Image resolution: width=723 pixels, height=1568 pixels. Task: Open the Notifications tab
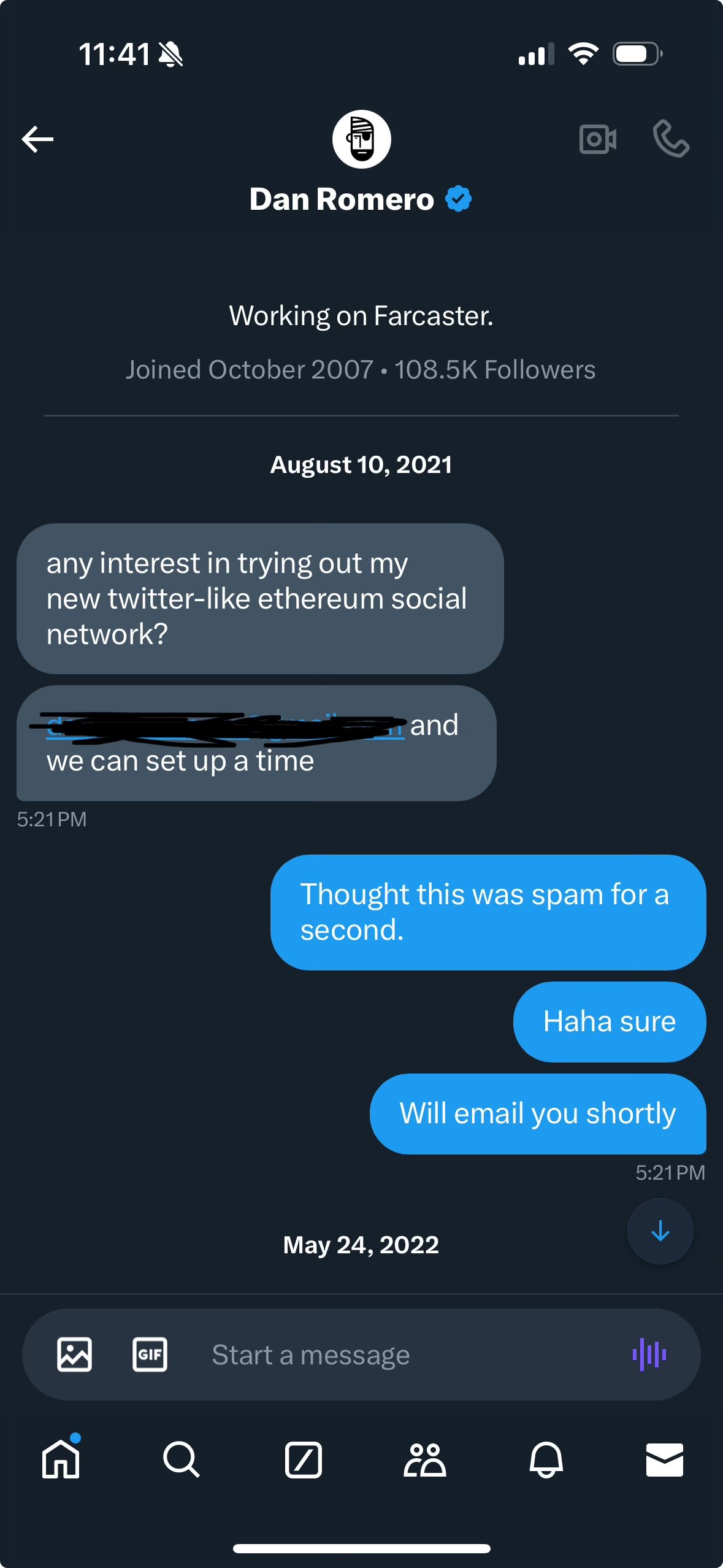tap(546, 1459)
